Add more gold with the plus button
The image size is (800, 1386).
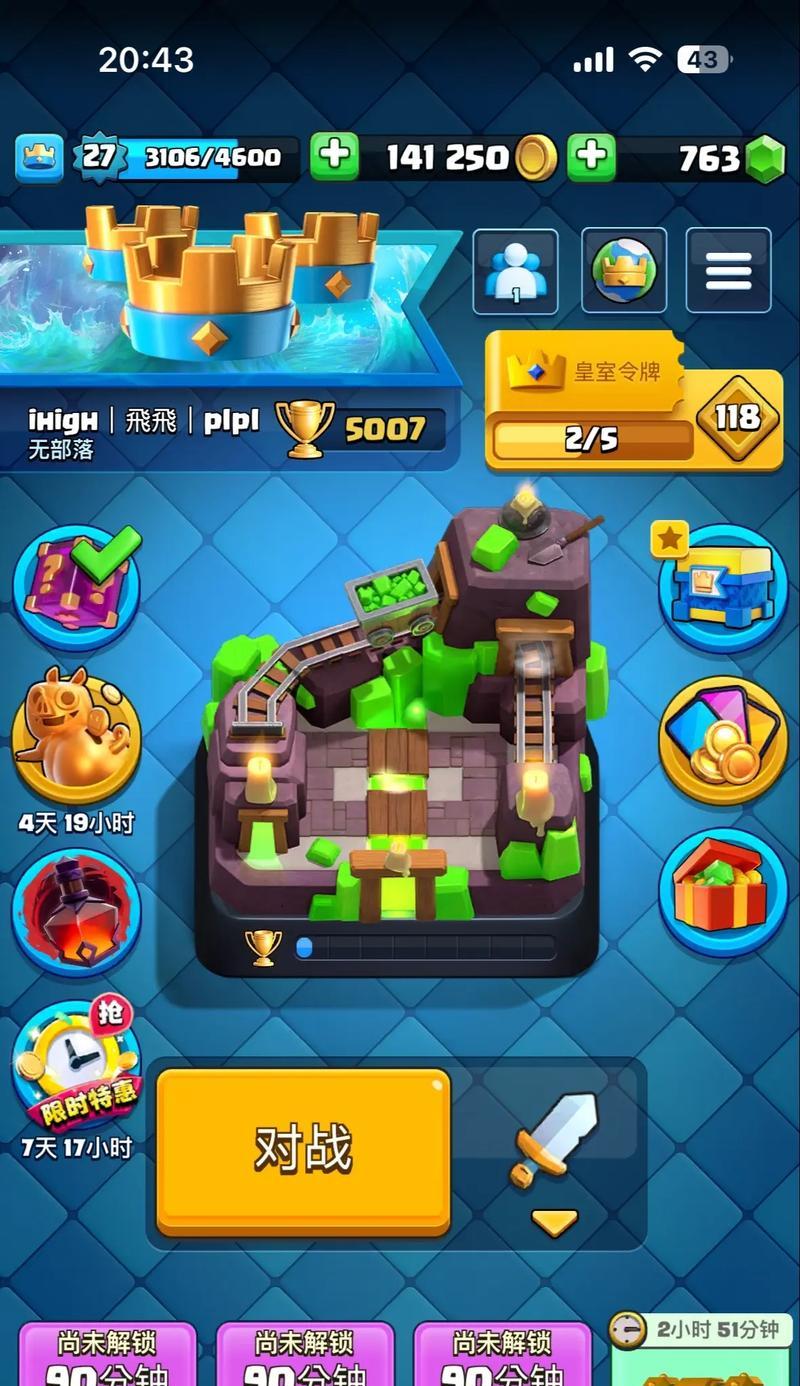(334, 157)
